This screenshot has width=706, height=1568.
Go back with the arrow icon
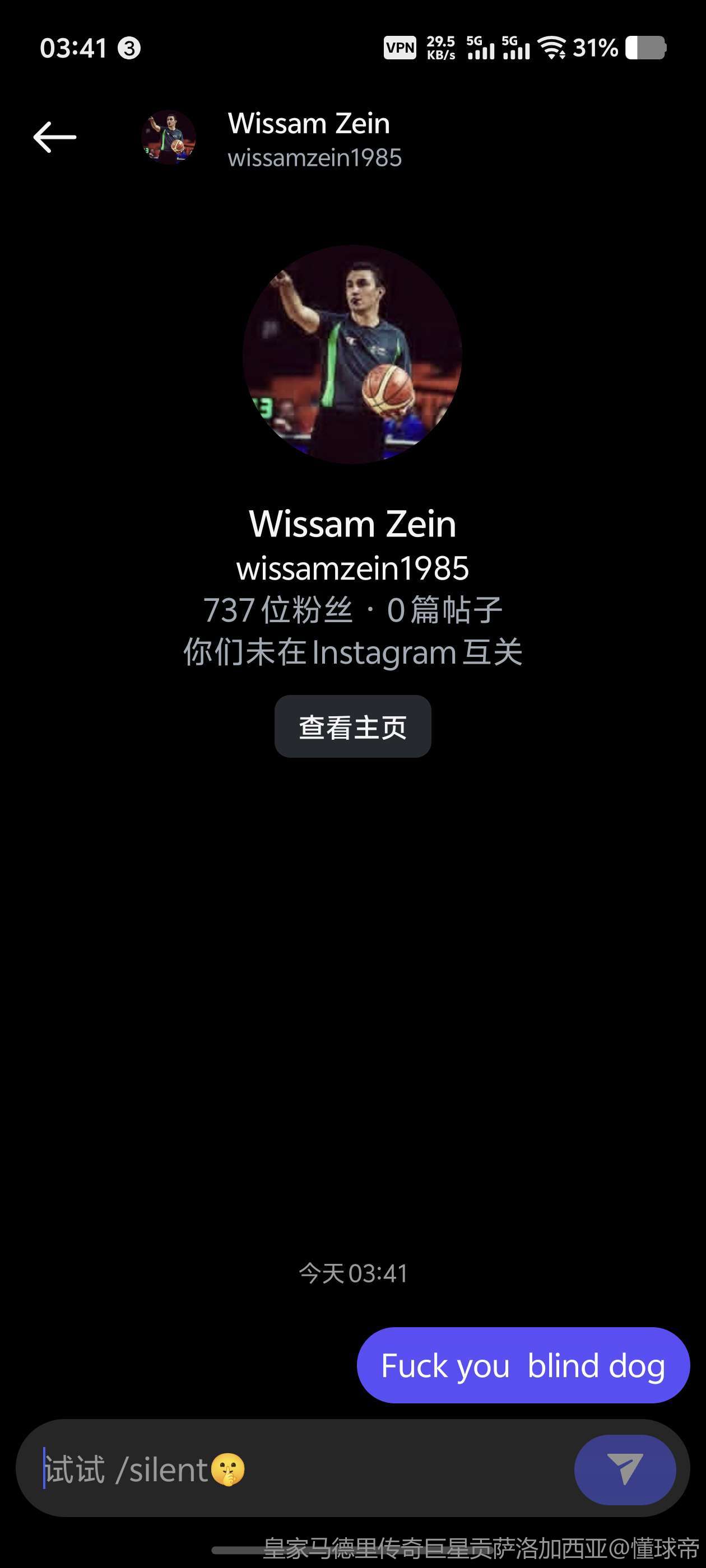[55, 137]
